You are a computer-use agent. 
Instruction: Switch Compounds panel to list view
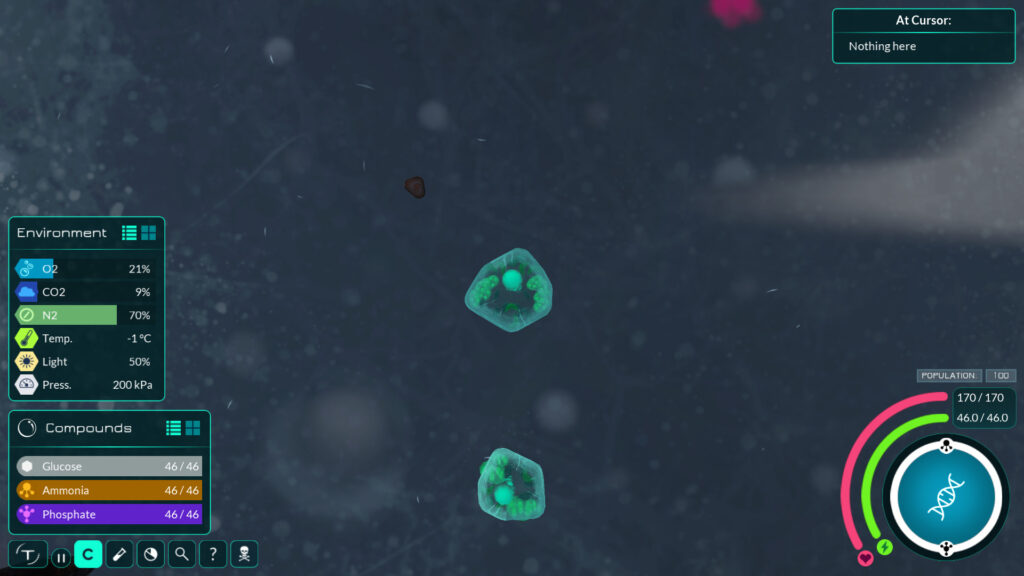173,428
